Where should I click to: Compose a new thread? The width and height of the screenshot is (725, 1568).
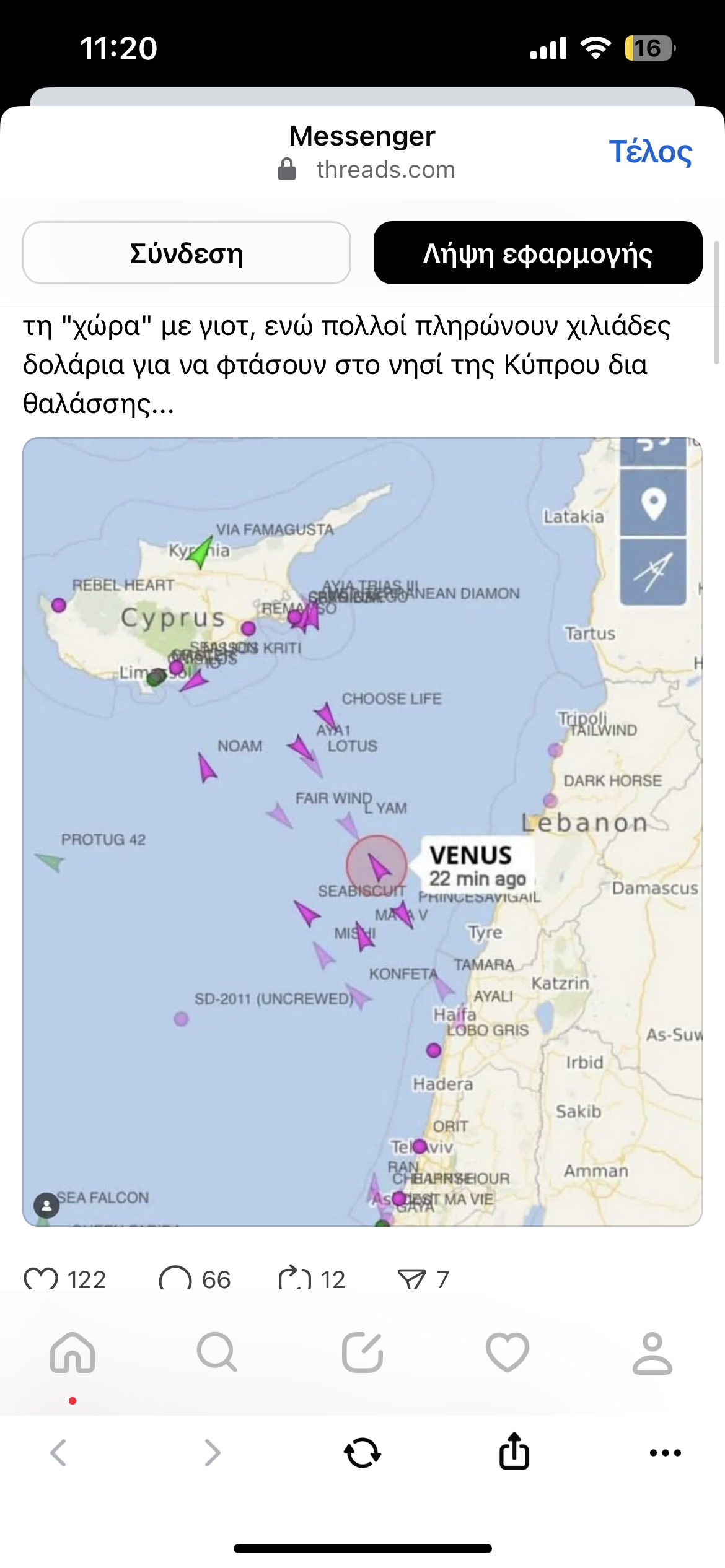click(x=362, y=1353)
